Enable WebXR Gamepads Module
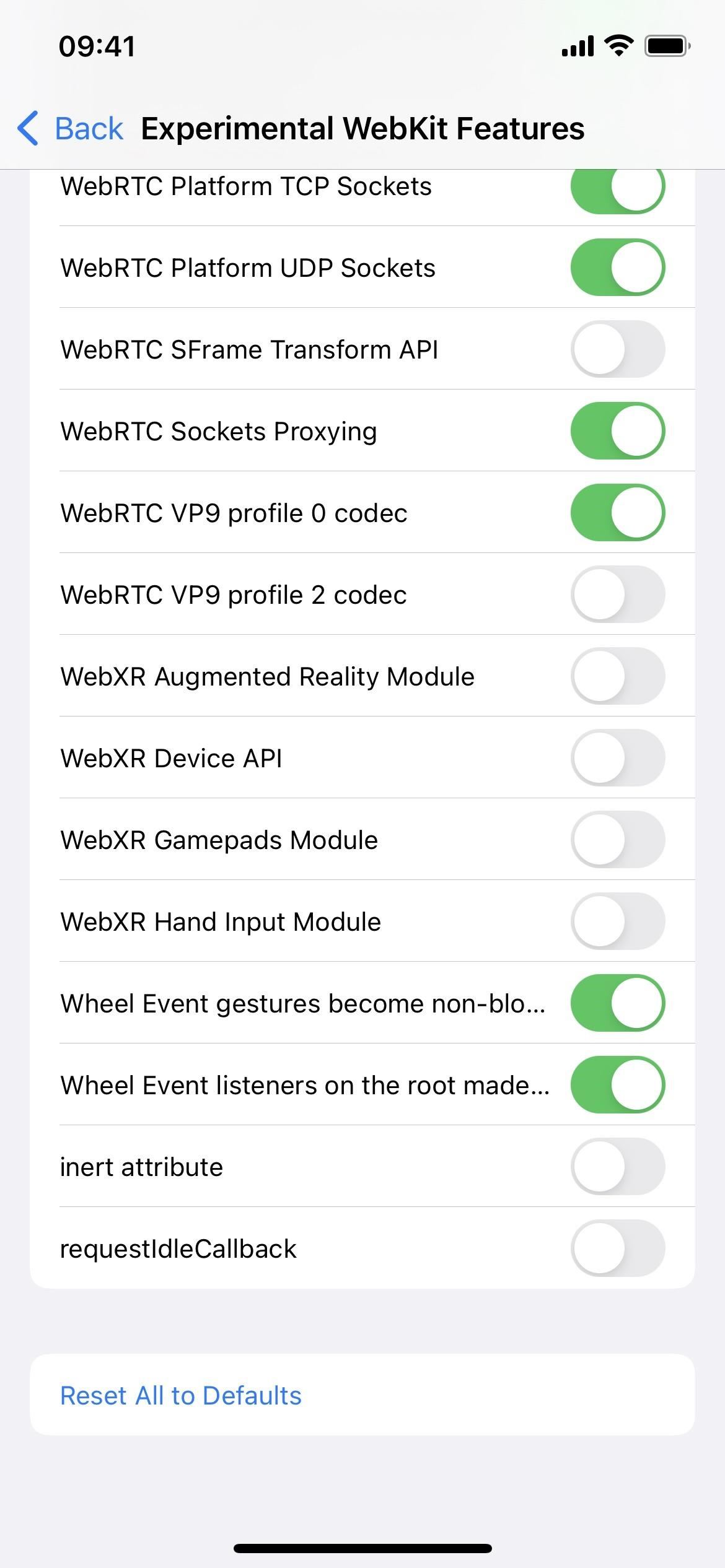This screenshot has height=1568, width=725. click(x=619, y=839)
